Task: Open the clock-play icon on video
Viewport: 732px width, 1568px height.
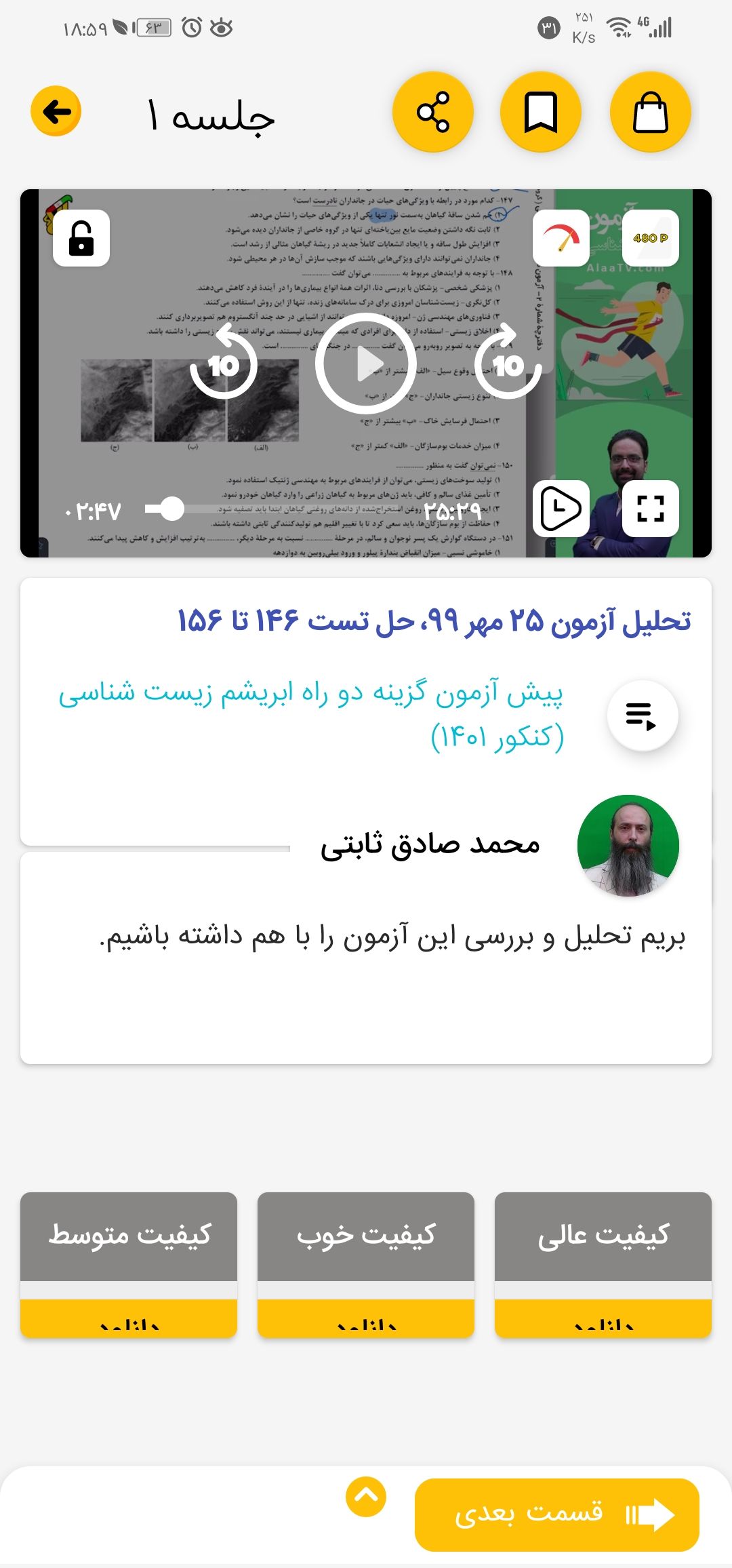Action: click(x=561, y=509)
